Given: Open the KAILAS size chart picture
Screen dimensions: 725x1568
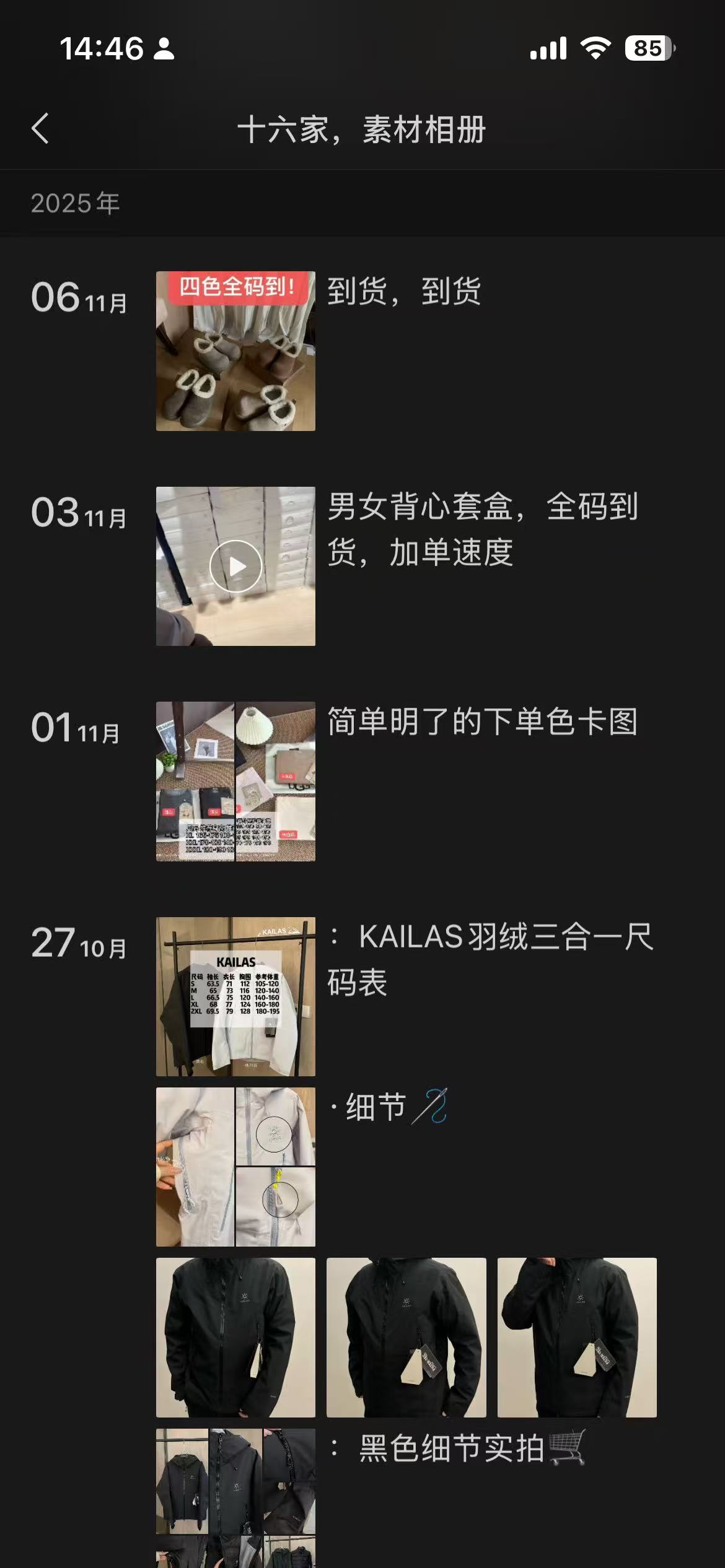Looking at the screenshot, I should click(x=235, y=996).
